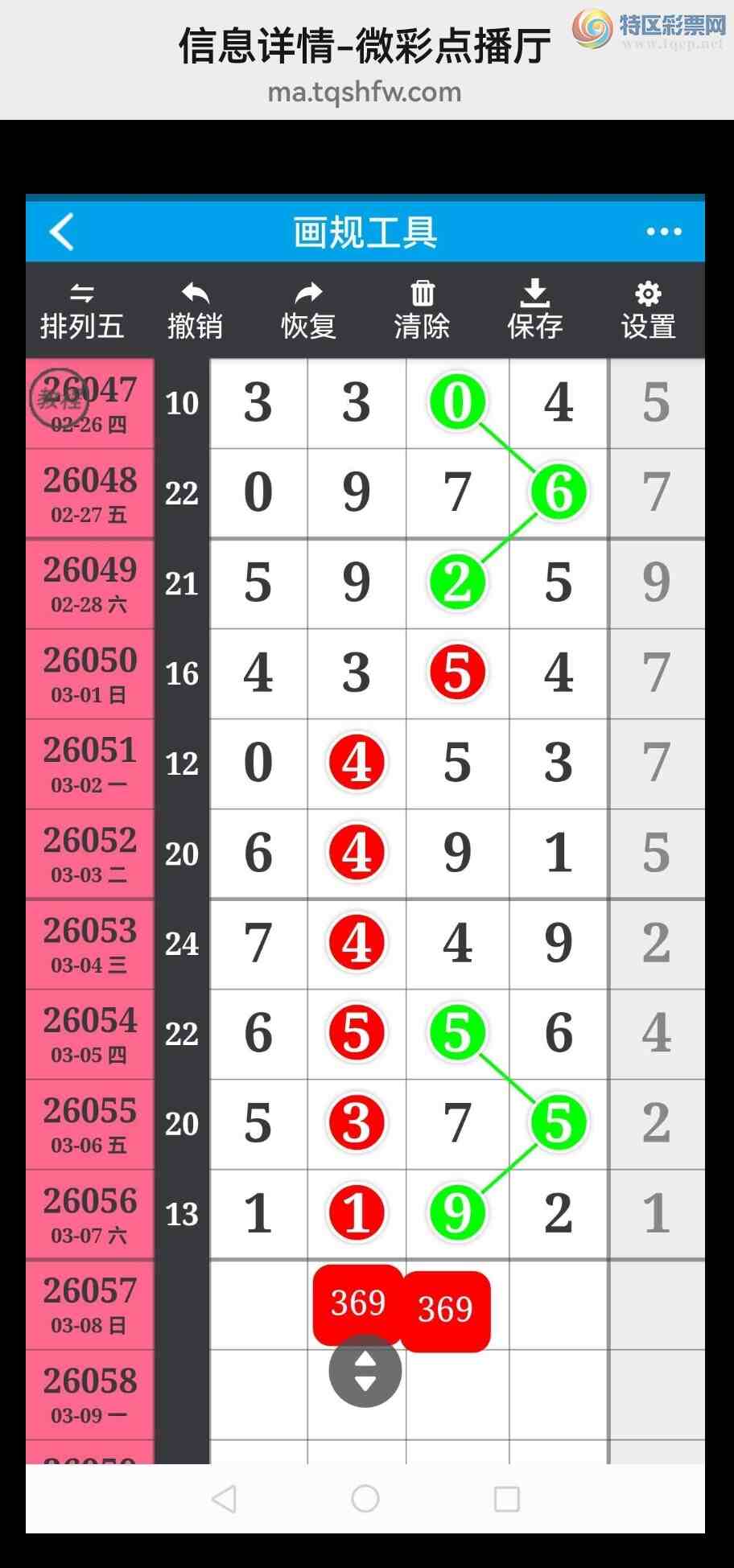The width and height of the screenshot is (734, 1568).
Task: Open the three-dot overflow menu
Action: pyautogui.click(x=664, y=232)
